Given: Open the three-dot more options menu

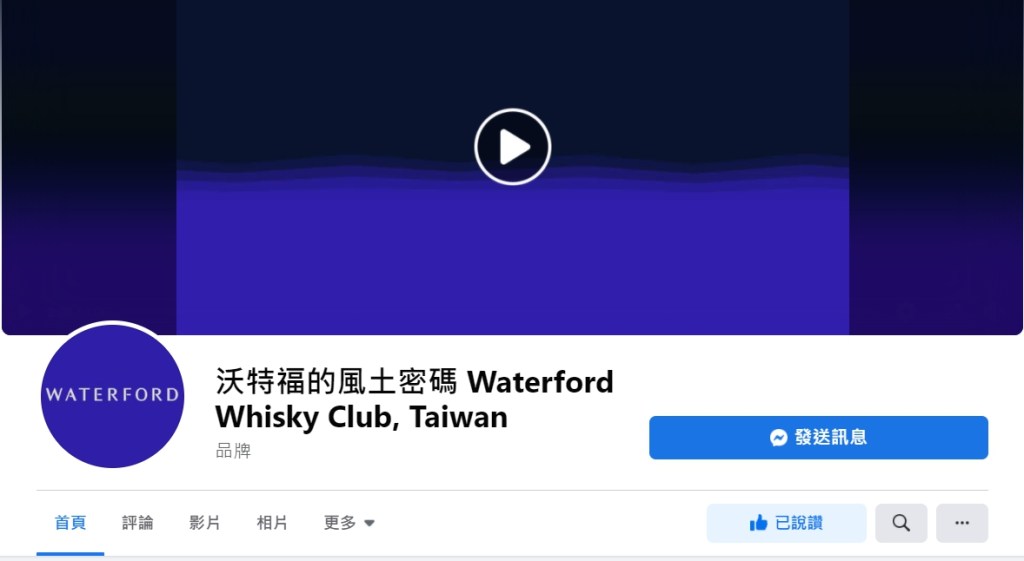Looking at the screenshot, I should coord(962,523).
